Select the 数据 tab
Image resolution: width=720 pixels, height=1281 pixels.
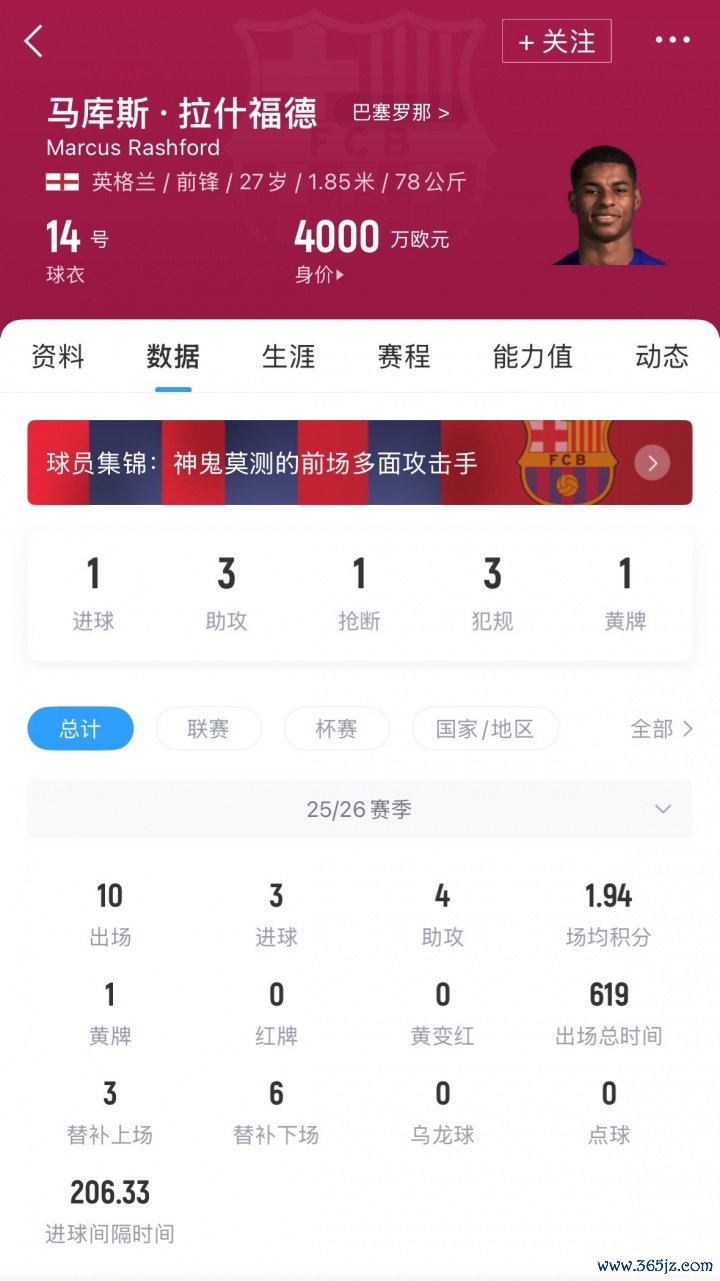pos(173,356)
